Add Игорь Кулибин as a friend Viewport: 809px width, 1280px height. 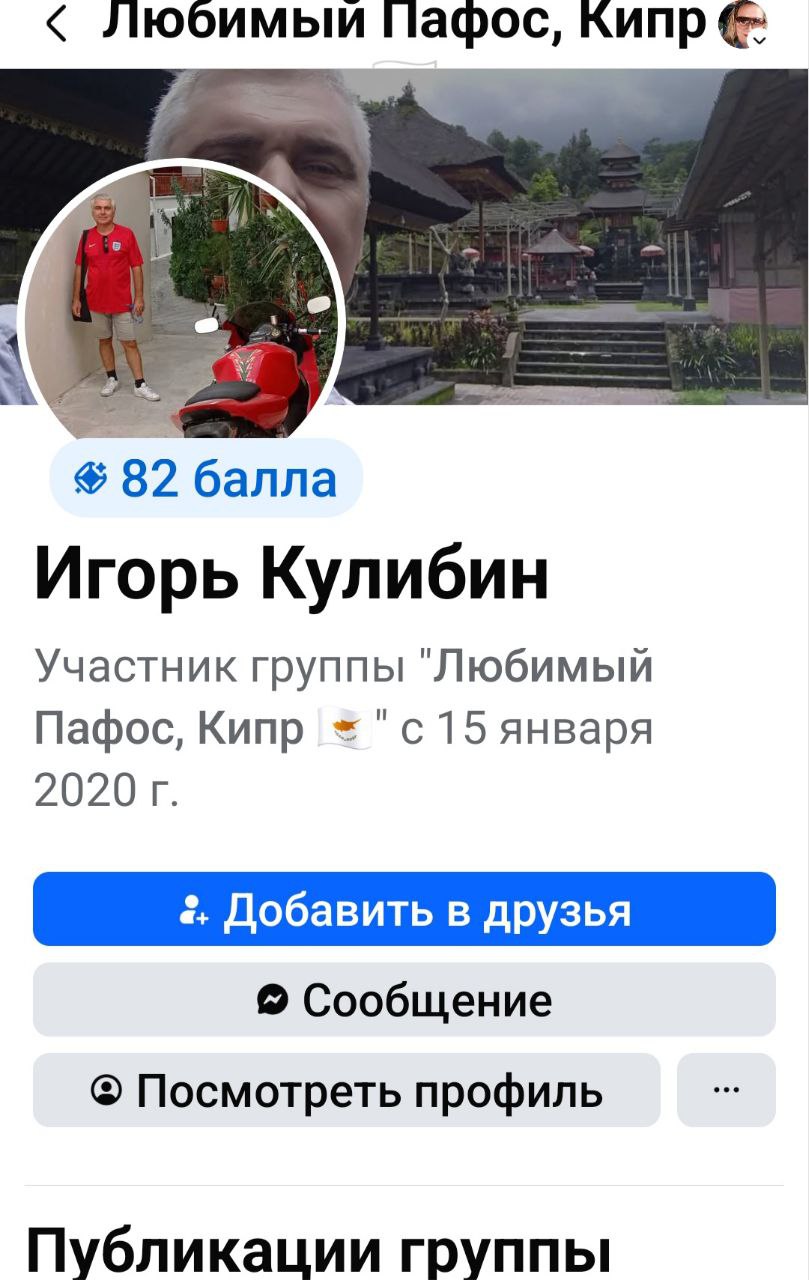[404, 909]
